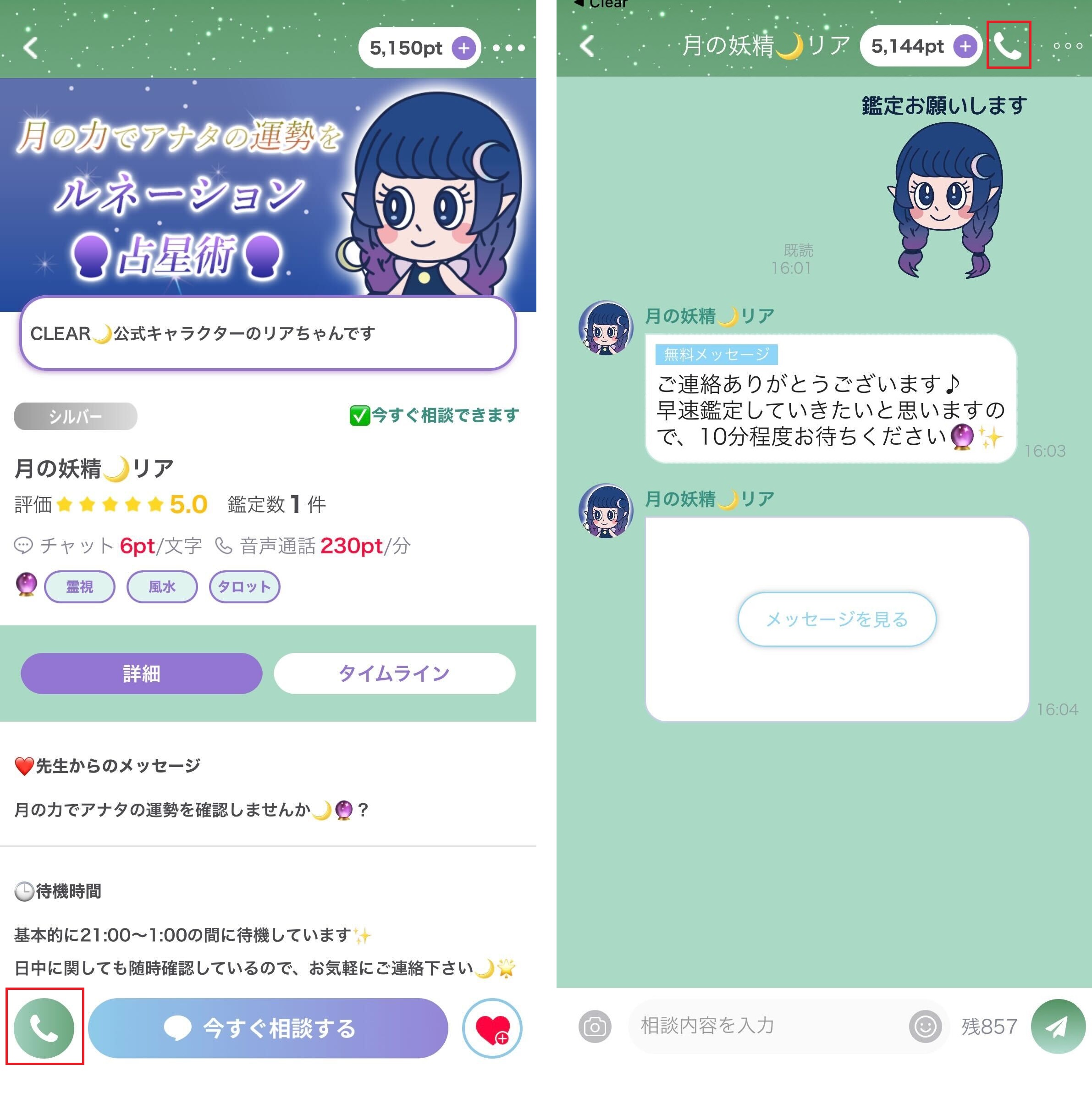Tap the 霊視 tag chip
The height and width of the screenshot is (1093, 1092).
pos(79,587)
